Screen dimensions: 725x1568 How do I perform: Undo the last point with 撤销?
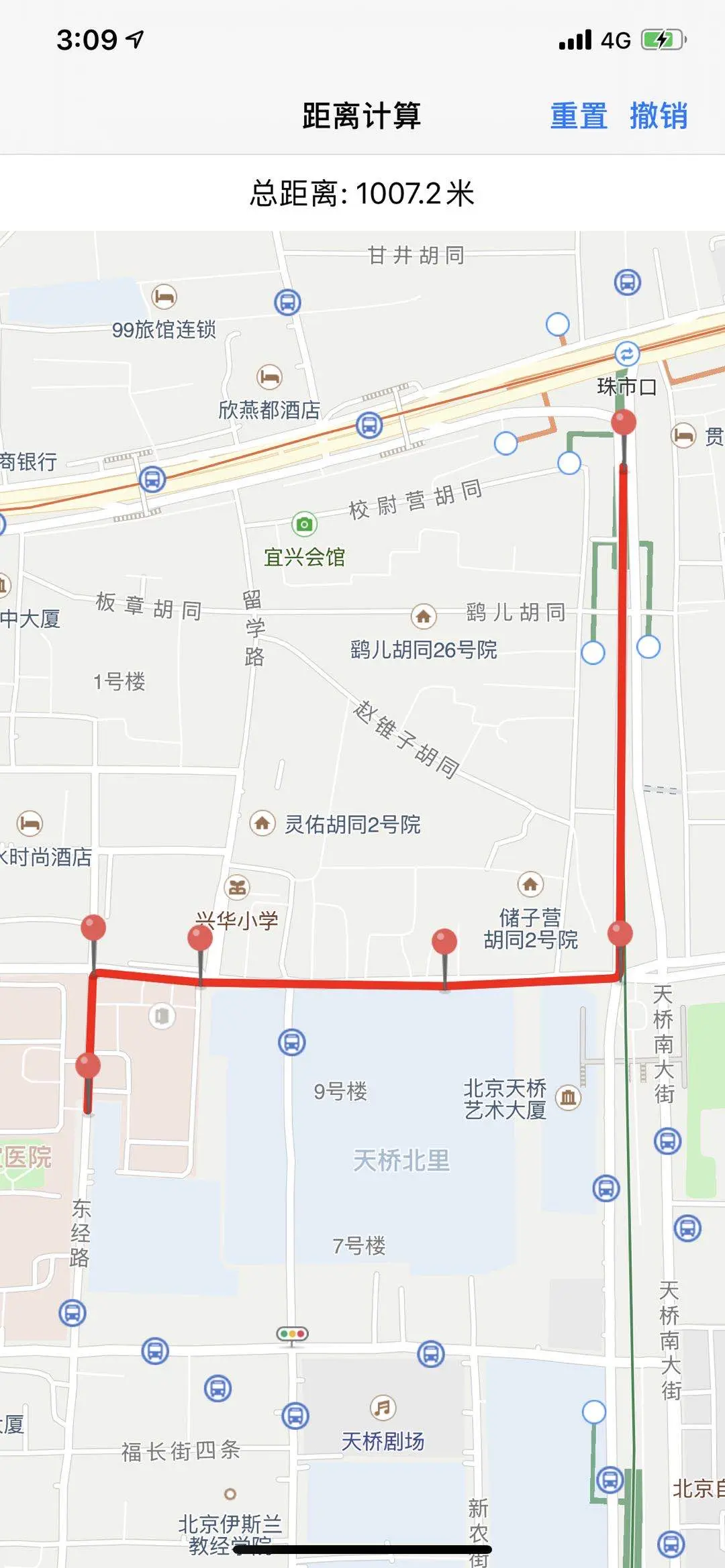(658, 116)
